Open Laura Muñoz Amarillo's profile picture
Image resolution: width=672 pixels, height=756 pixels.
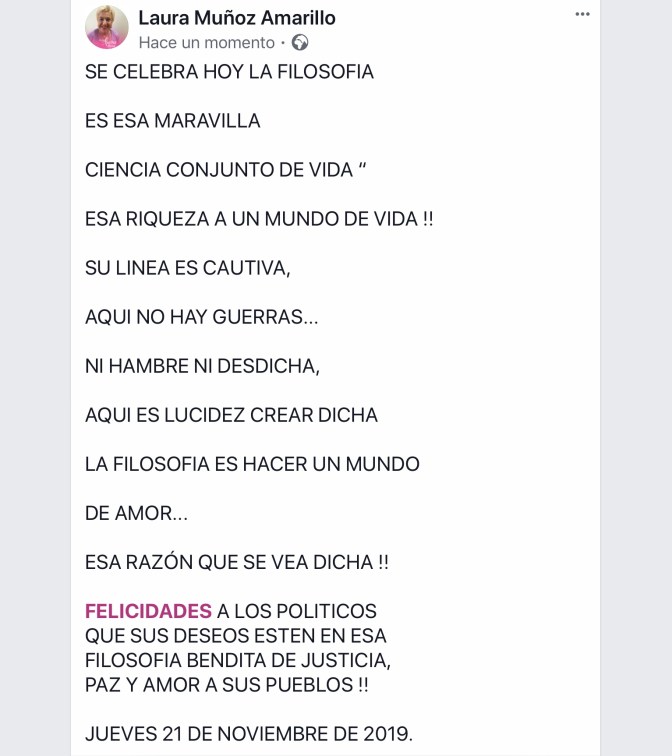[x=107, y=27]
